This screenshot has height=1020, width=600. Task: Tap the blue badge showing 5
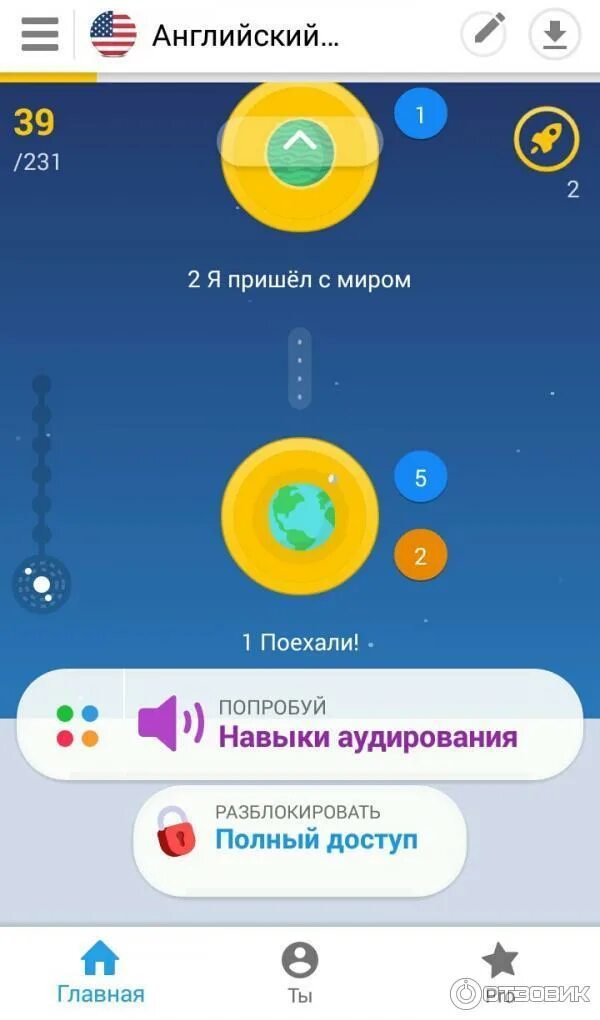tap(420, 478)
